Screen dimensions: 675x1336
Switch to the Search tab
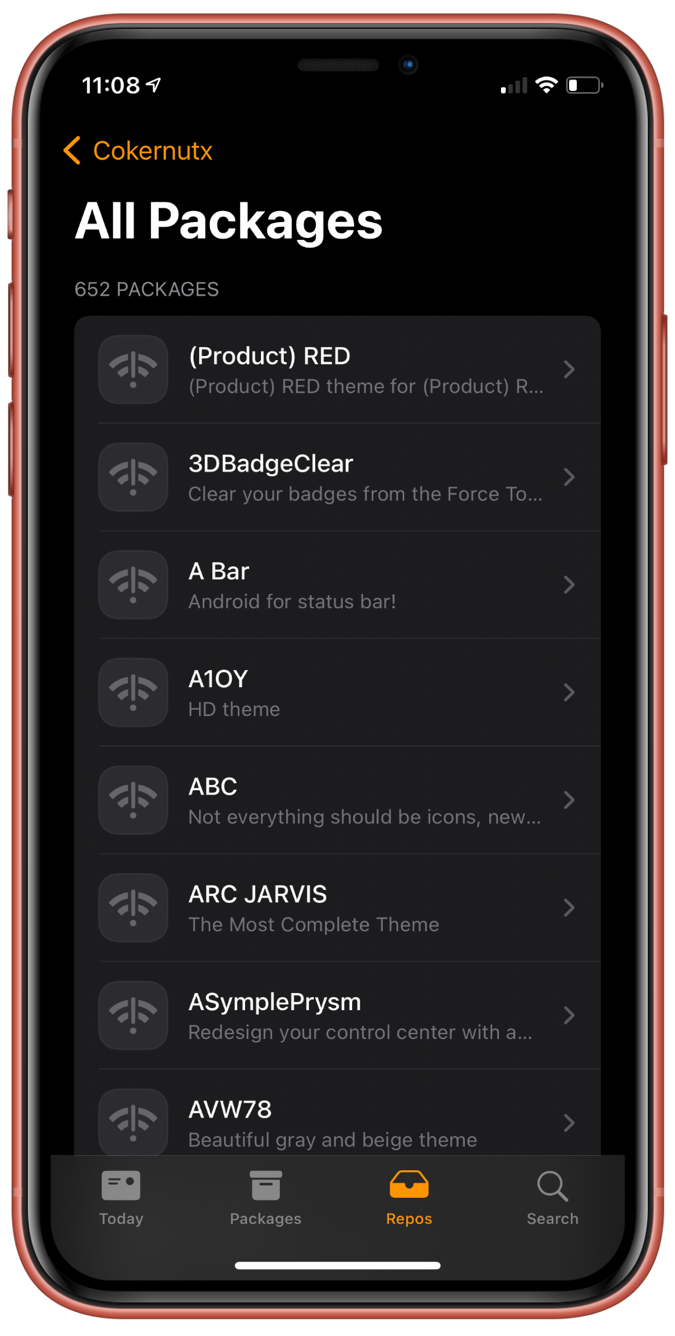[552, 1198]
